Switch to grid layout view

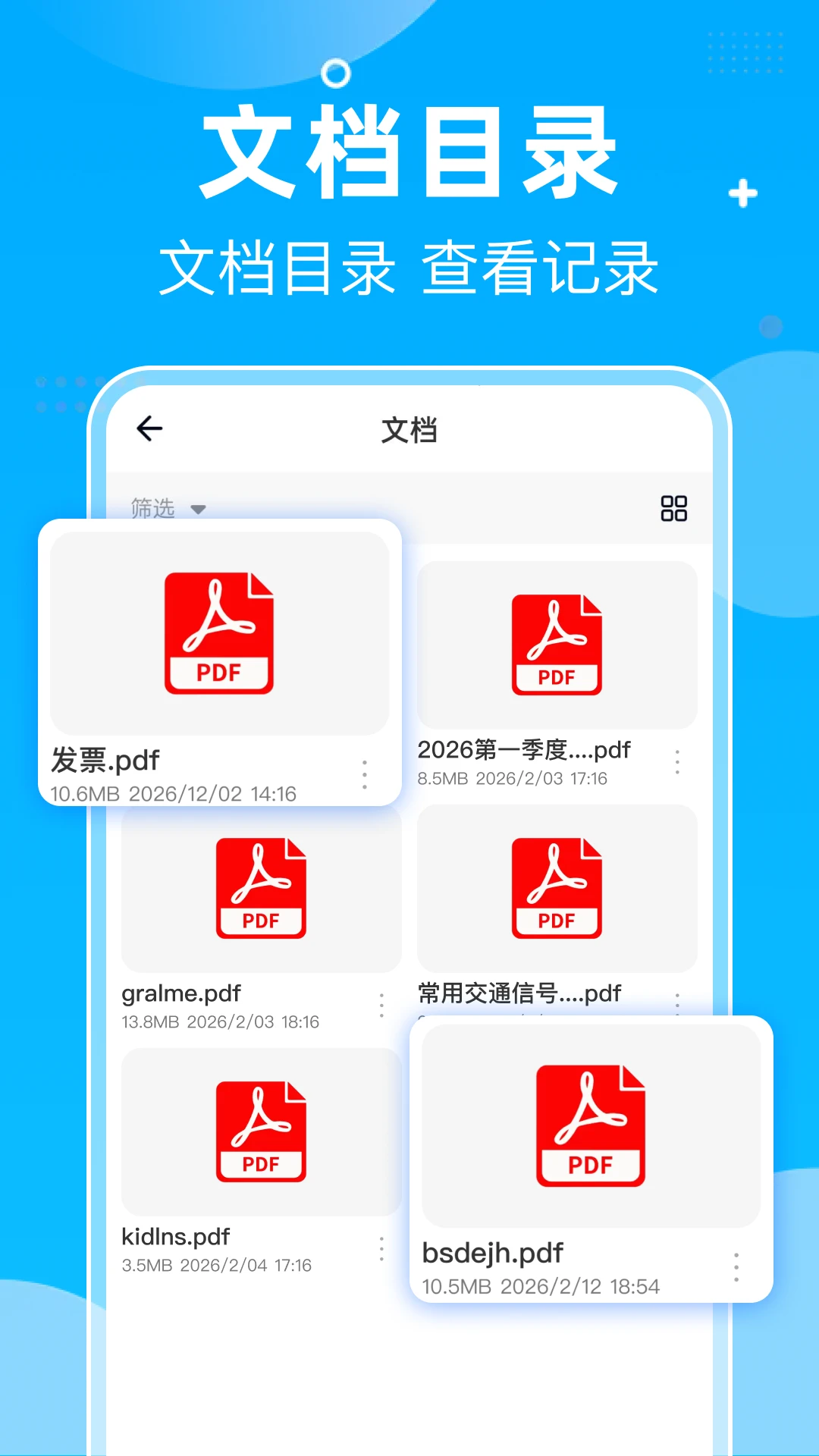[674, 509]
